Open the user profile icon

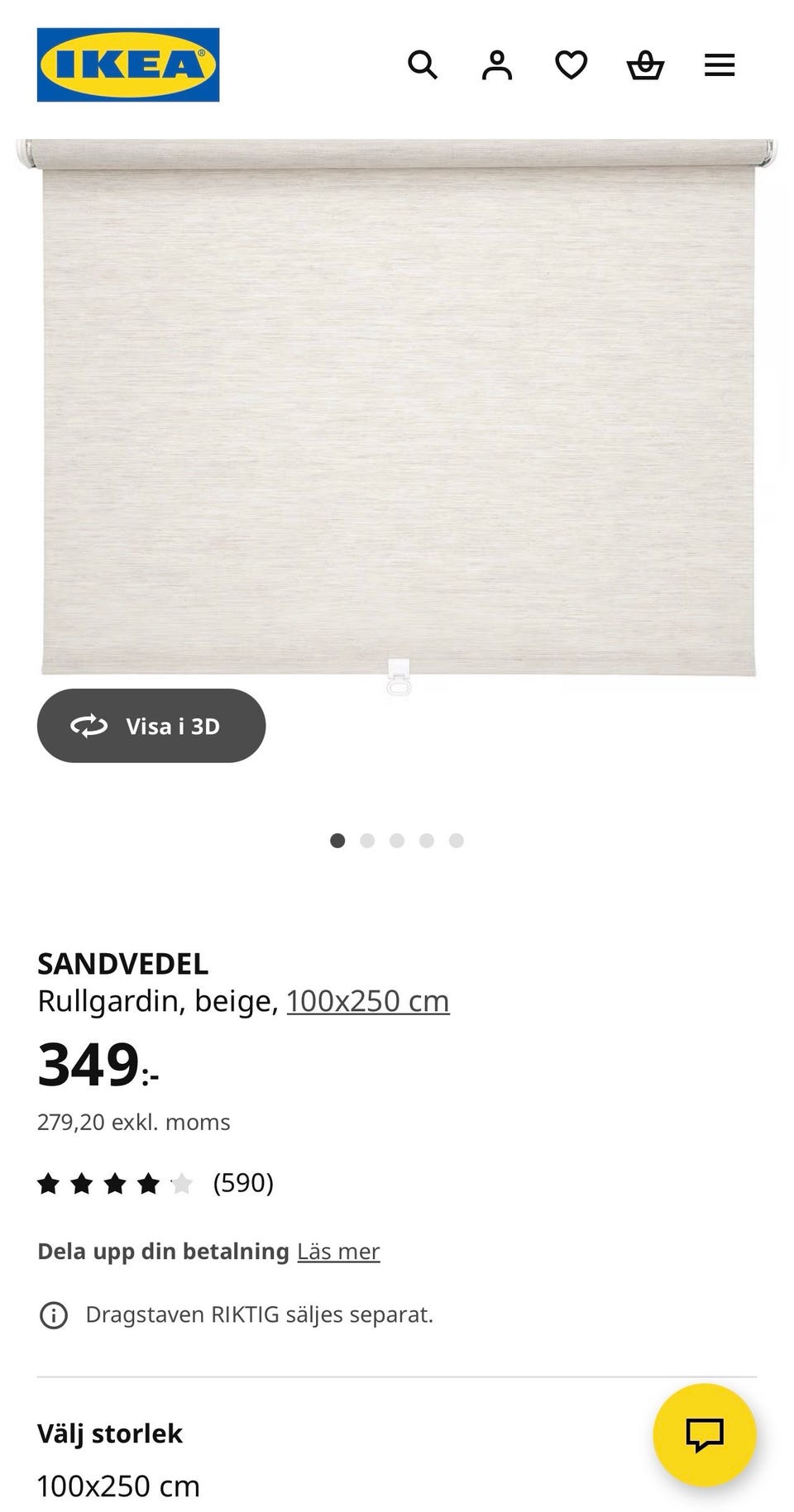[x=497, y=64]
